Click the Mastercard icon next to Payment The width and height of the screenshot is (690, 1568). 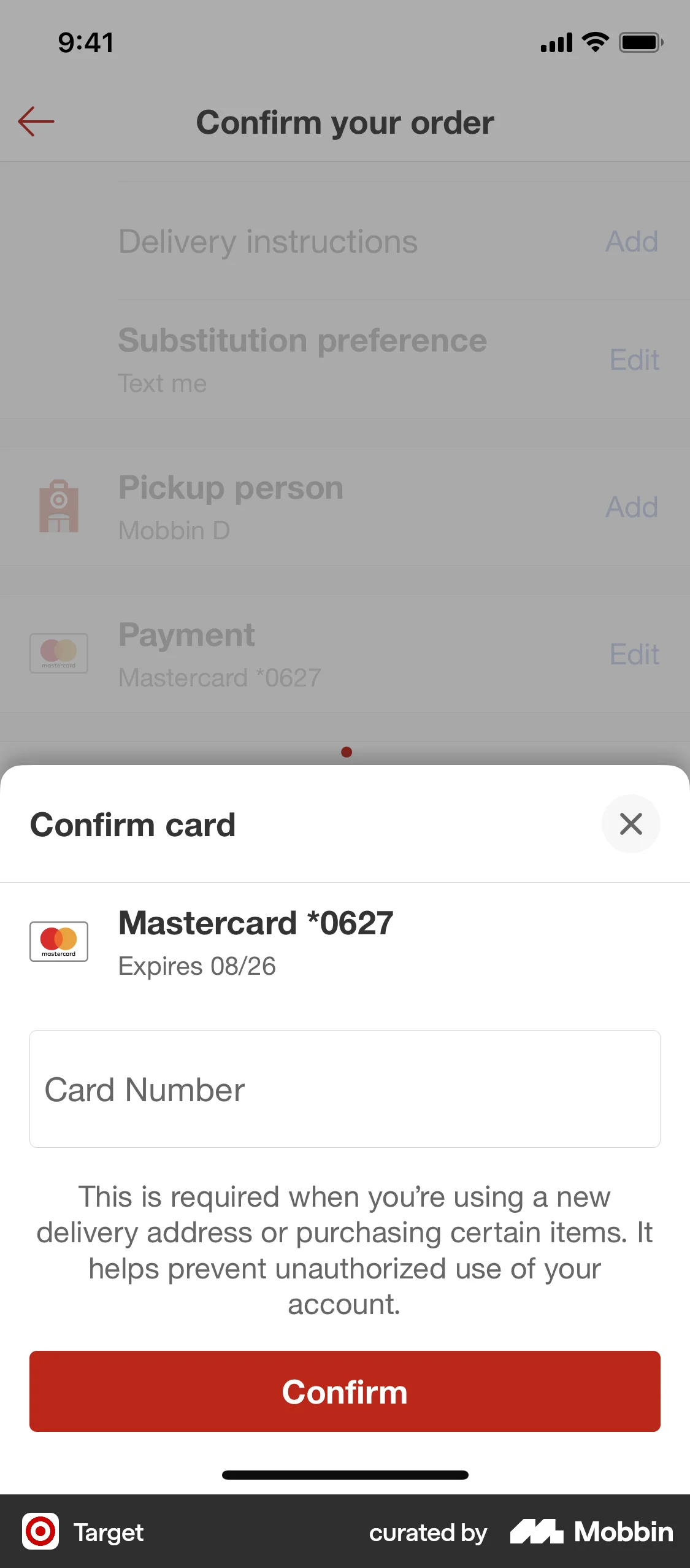pyautogui.click(x=59, y=653)
